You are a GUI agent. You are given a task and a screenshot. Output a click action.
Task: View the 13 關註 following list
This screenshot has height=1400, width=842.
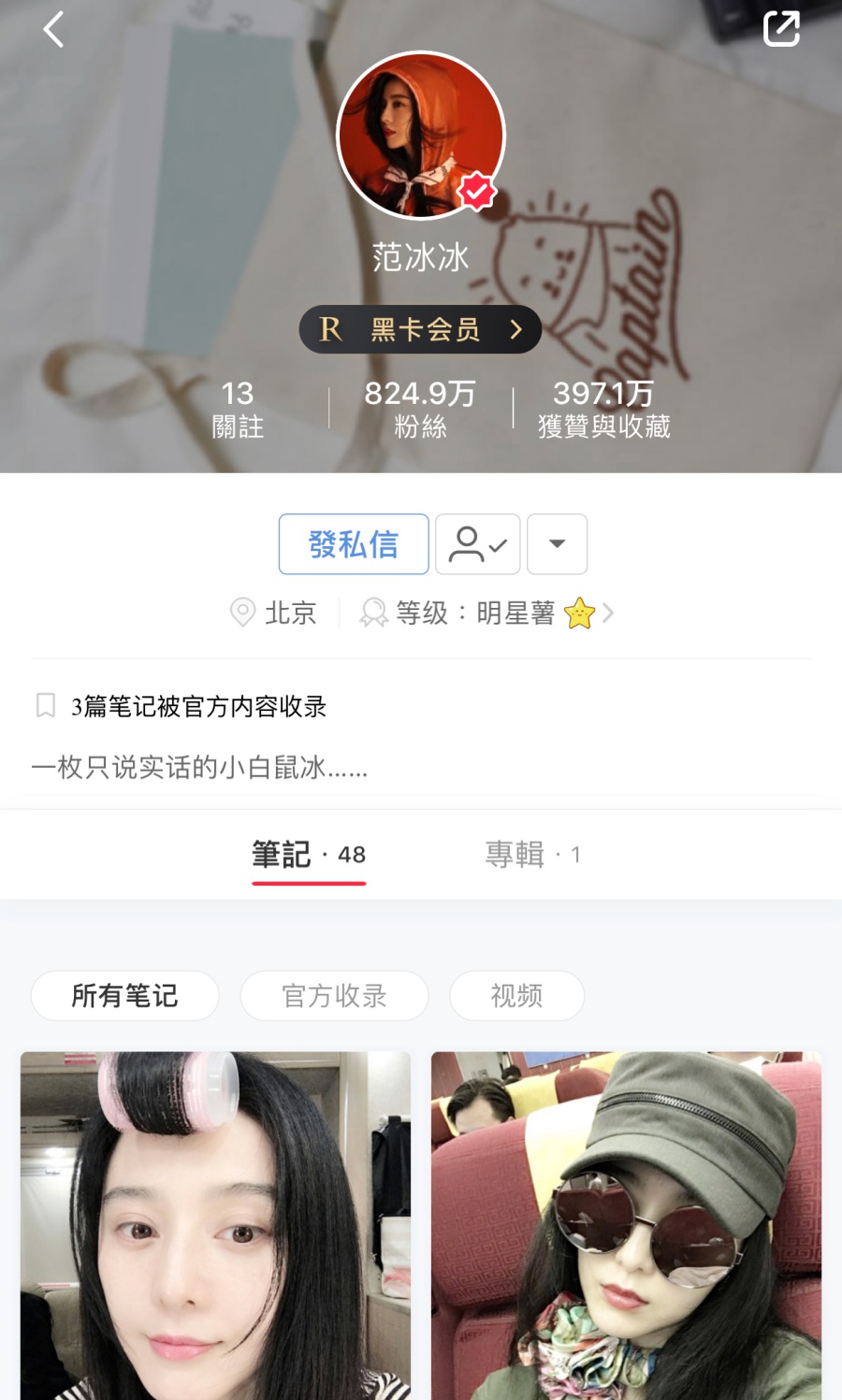pyautogui.click(x=238, y=409)
